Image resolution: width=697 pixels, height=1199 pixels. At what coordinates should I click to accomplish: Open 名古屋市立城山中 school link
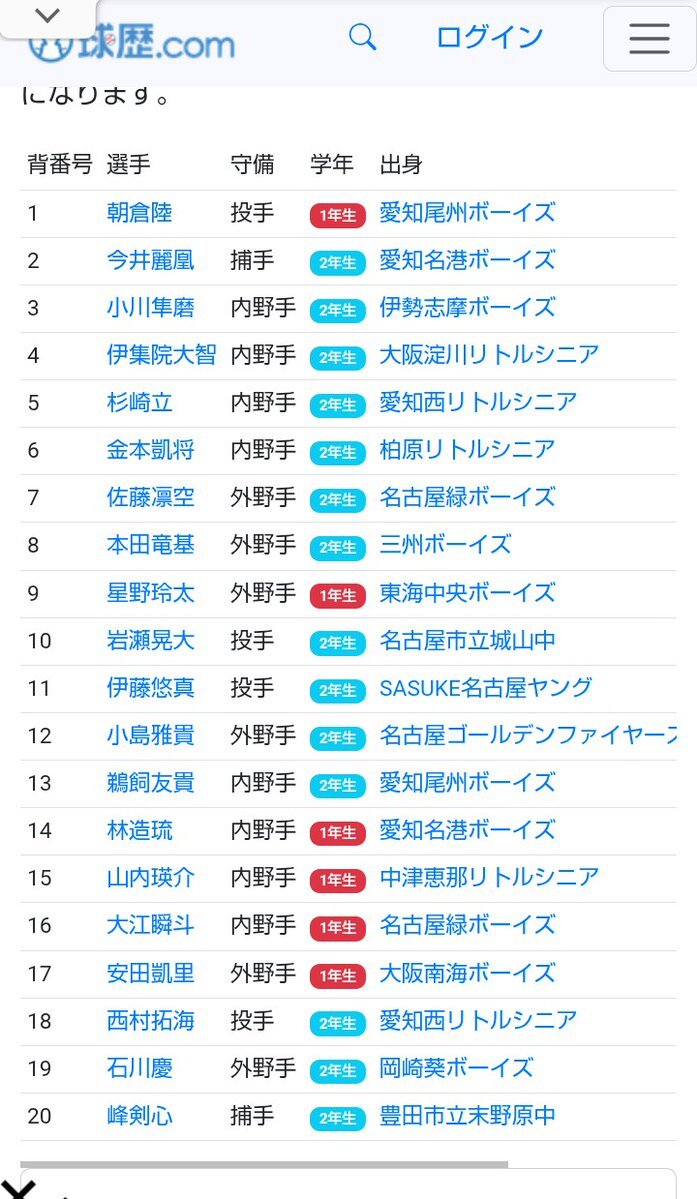467,640
